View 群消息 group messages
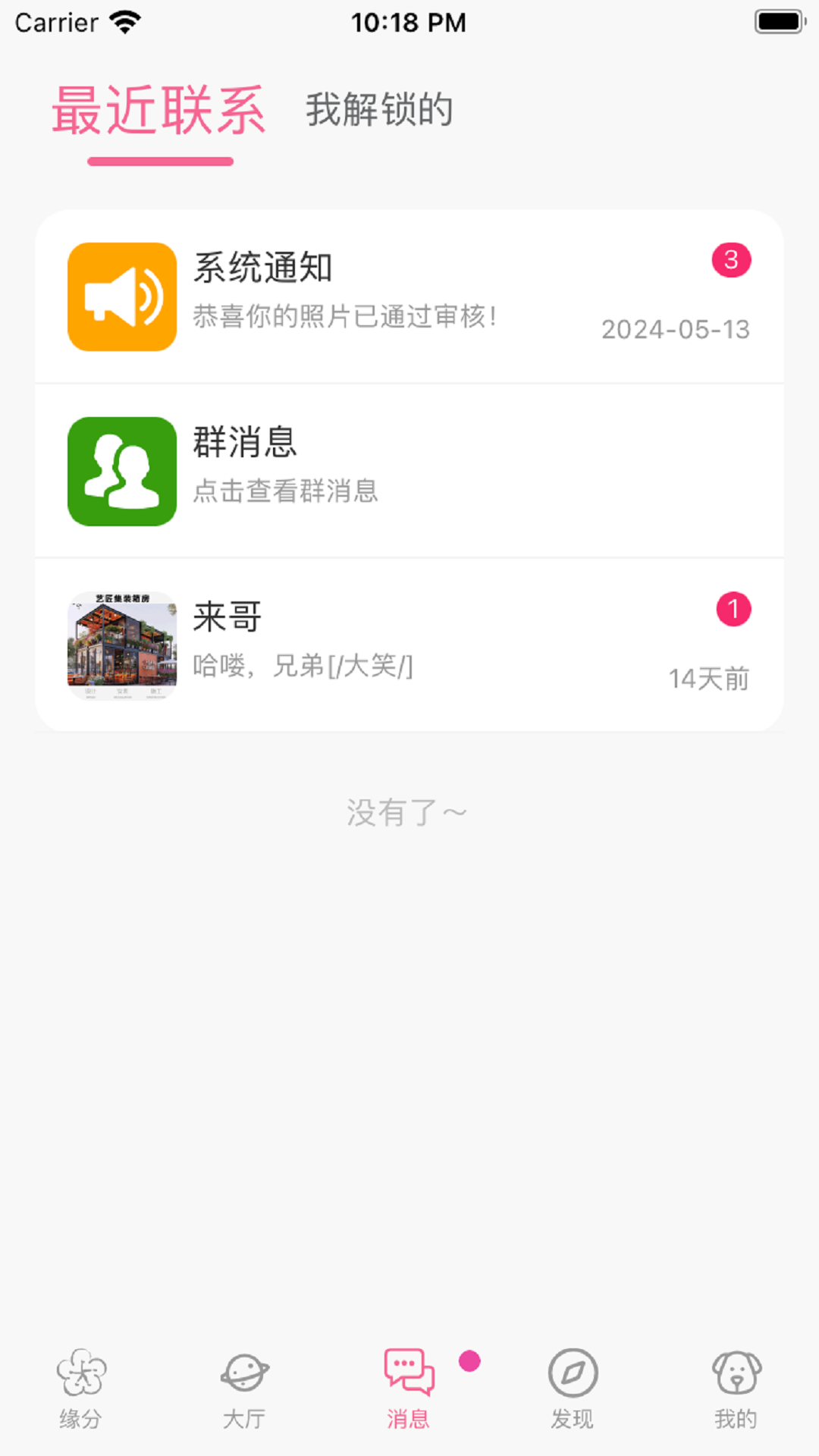The width and height of the screenshot is (819, 1456). click(x=409, y=471)
